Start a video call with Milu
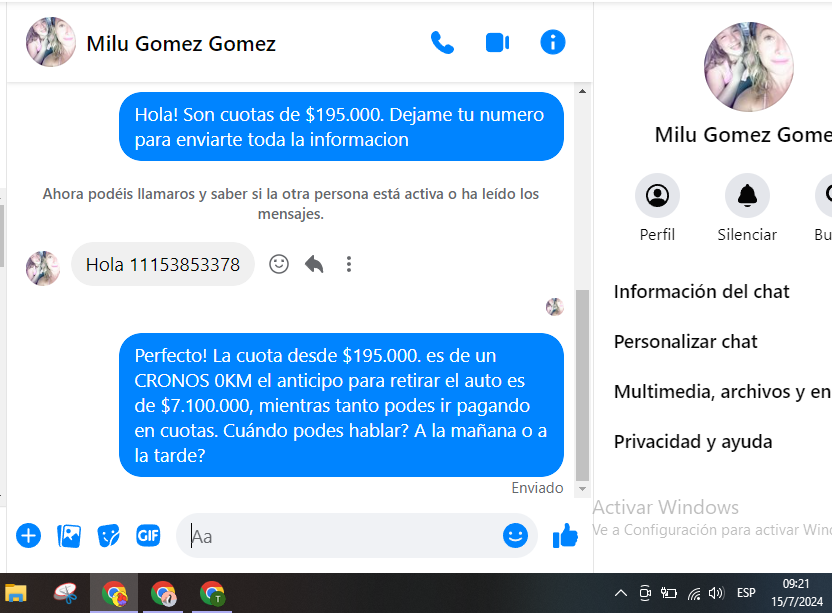Screen dimensions: 832x613 (x=497, y=42)
